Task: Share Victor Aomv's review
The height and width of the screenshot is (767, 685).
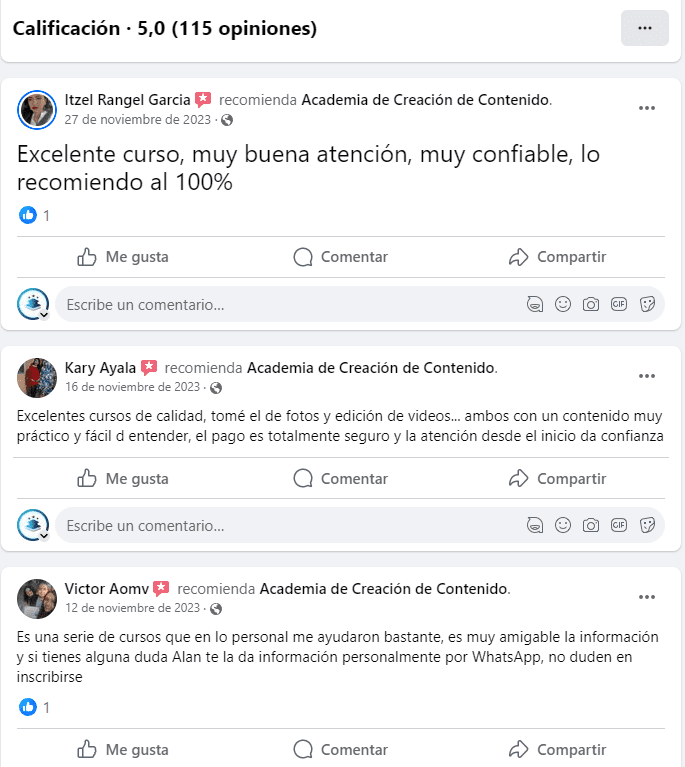Action: tap(557, 749)
